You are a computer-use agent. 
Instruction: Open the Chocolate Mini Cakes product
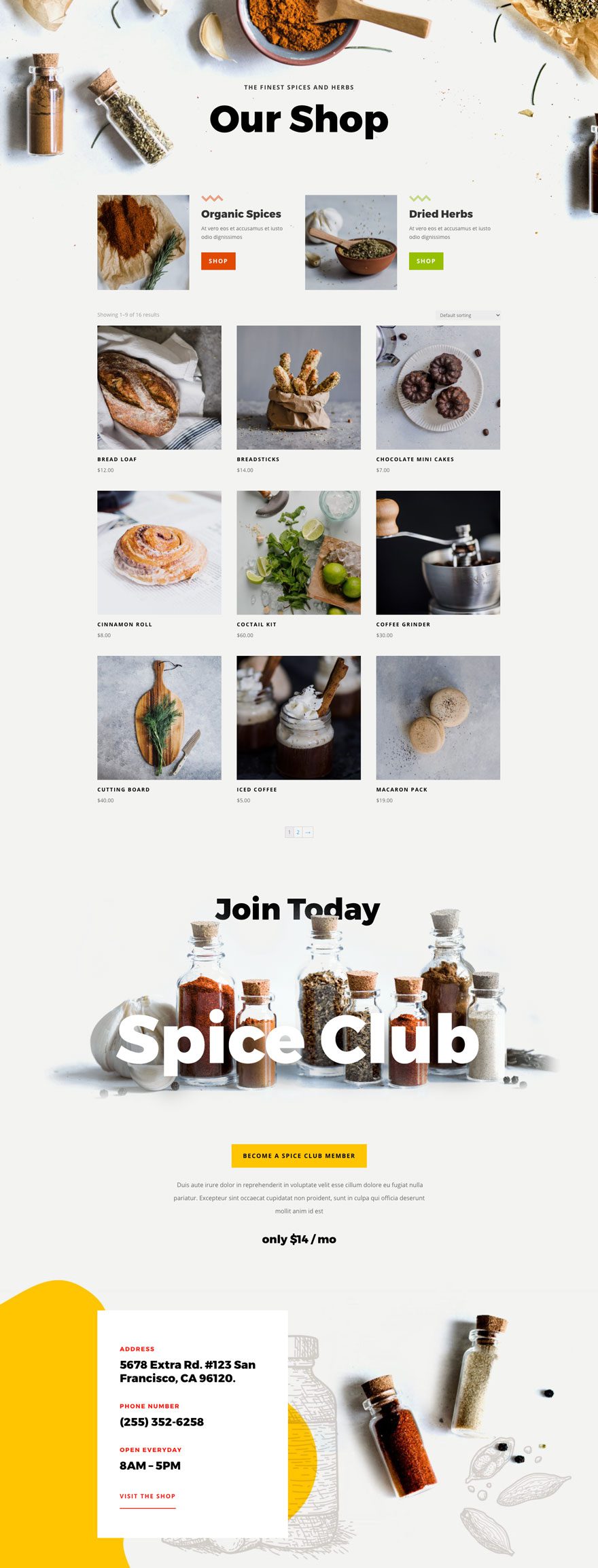coord(438,388)
